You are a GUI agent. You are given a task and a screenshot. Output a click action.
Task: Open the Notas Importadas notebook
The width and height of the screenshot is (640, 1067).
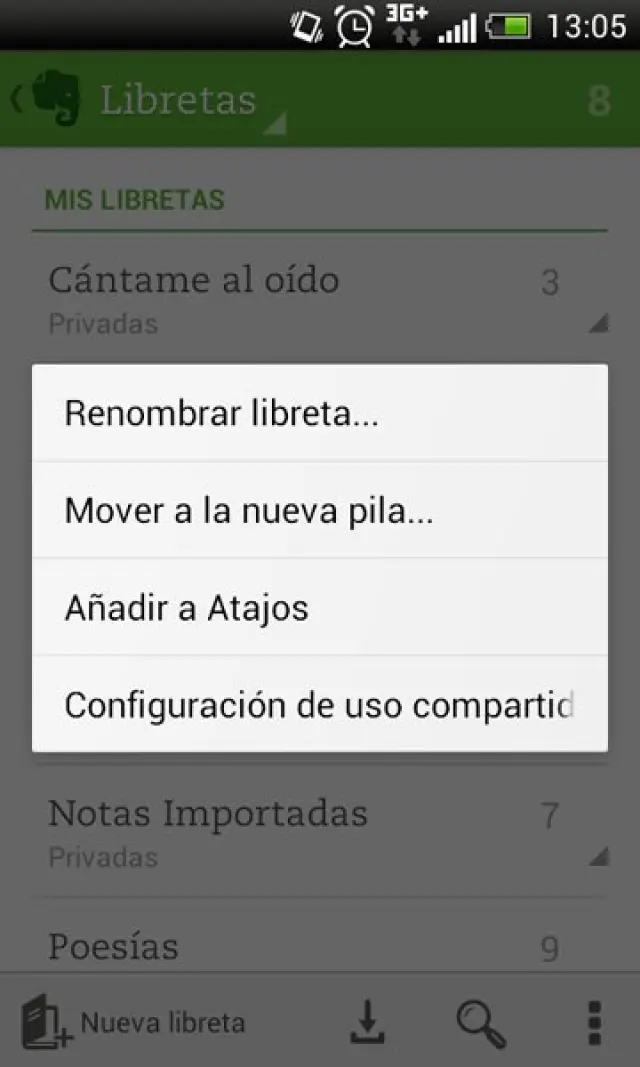(300, 830)
